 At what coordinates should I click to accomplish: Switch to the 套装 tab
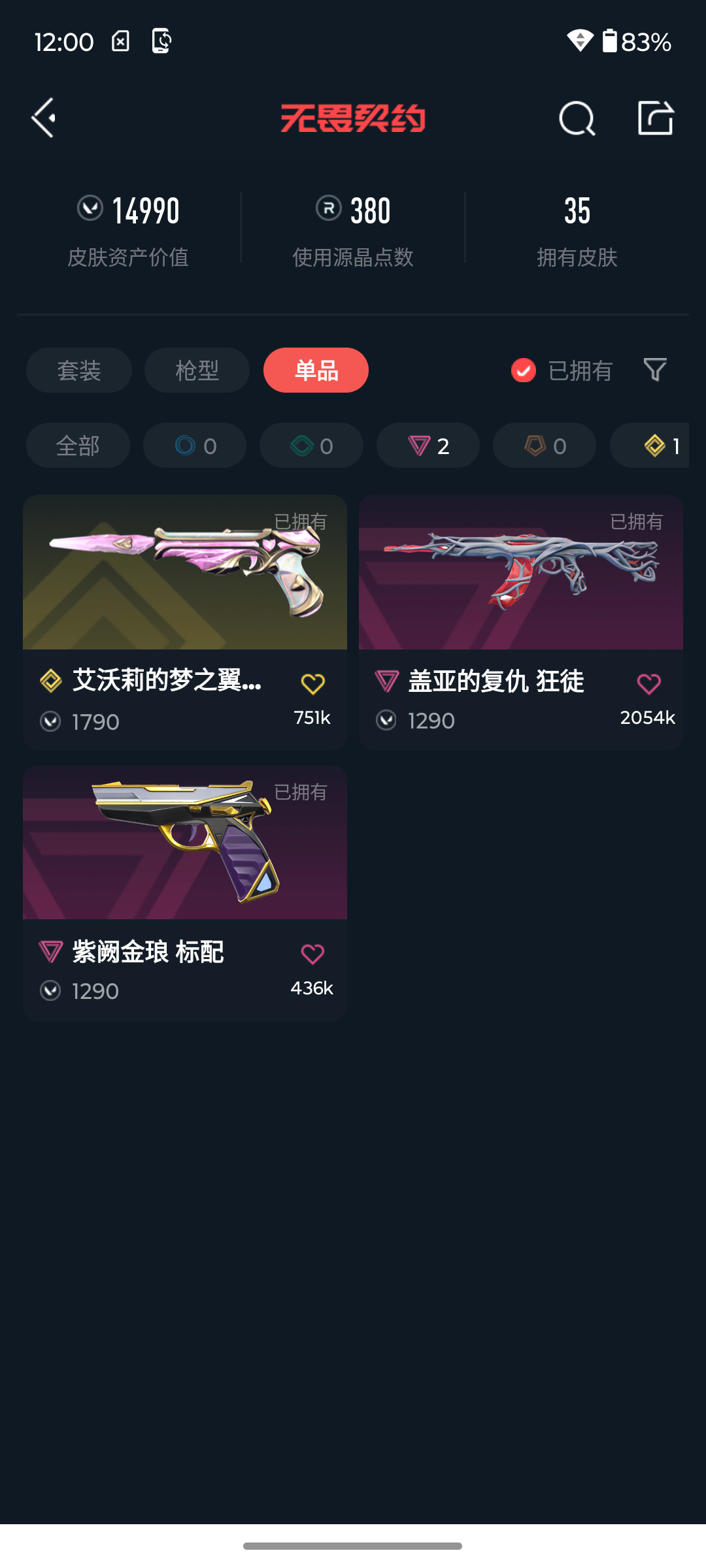click(79, 370)
